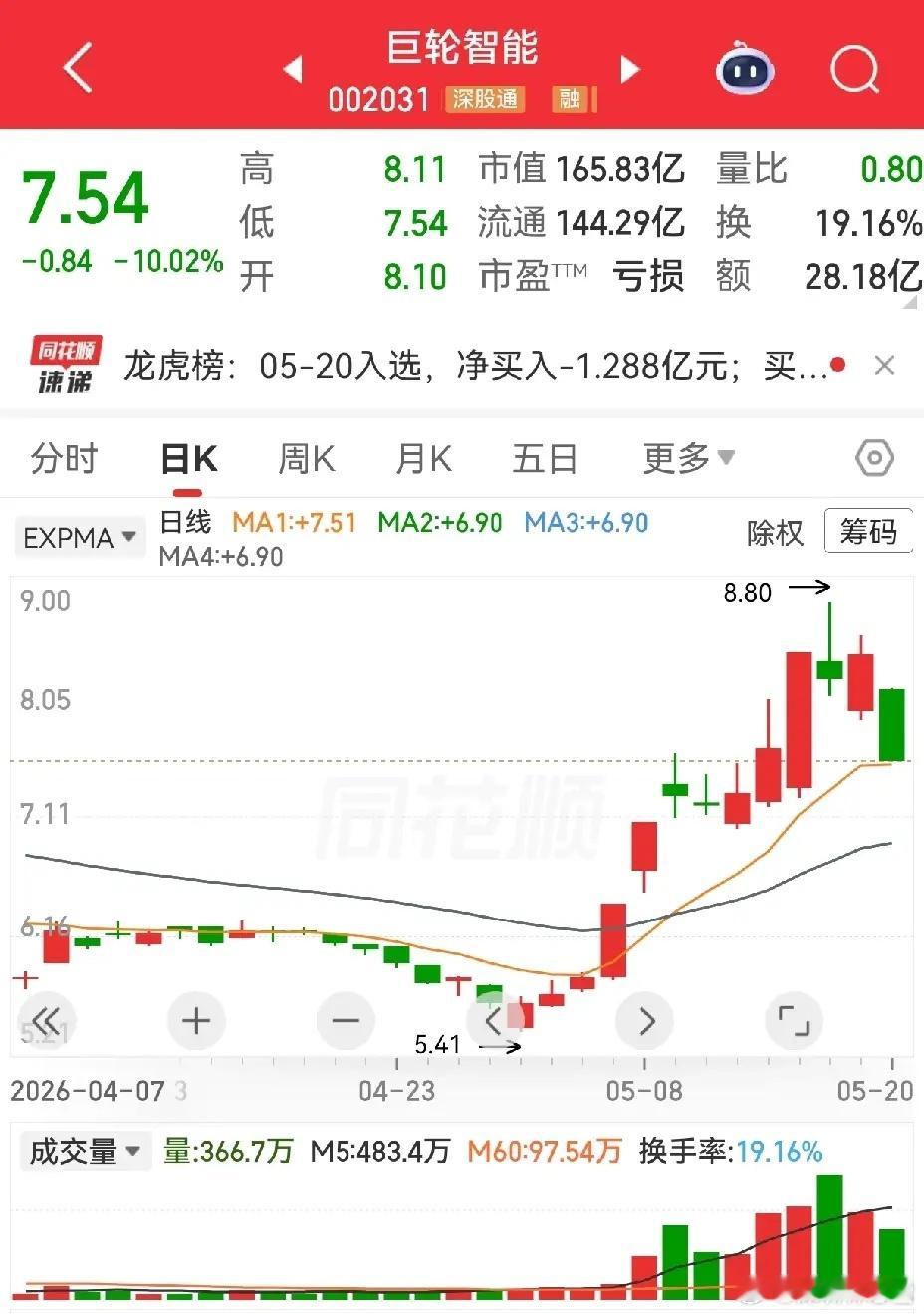Open the stock search
The image size is (924, 1314).
click(x=854, y=69)
